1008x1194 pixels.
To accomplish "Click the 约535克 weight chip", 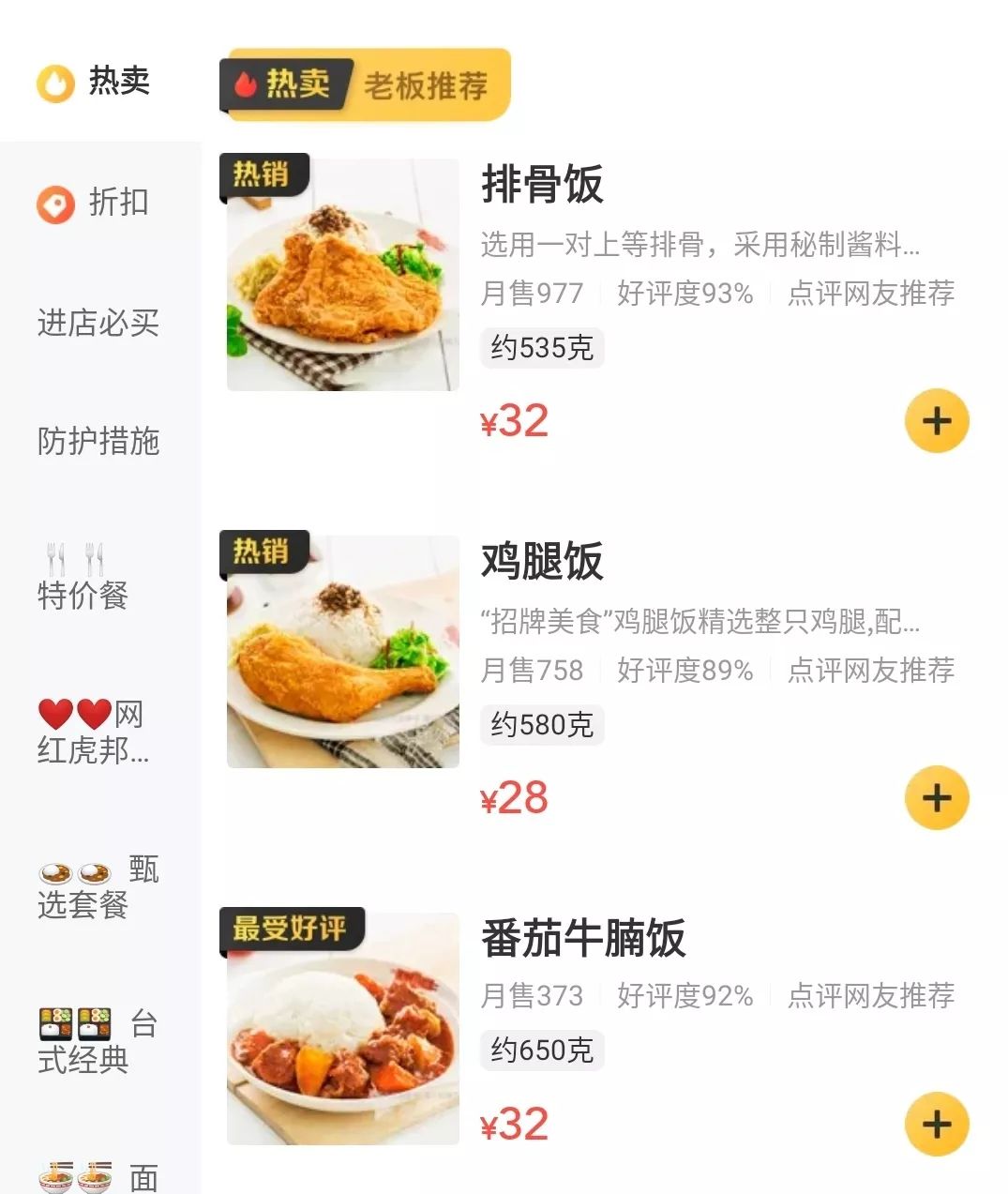I will (x=542, y=347).
